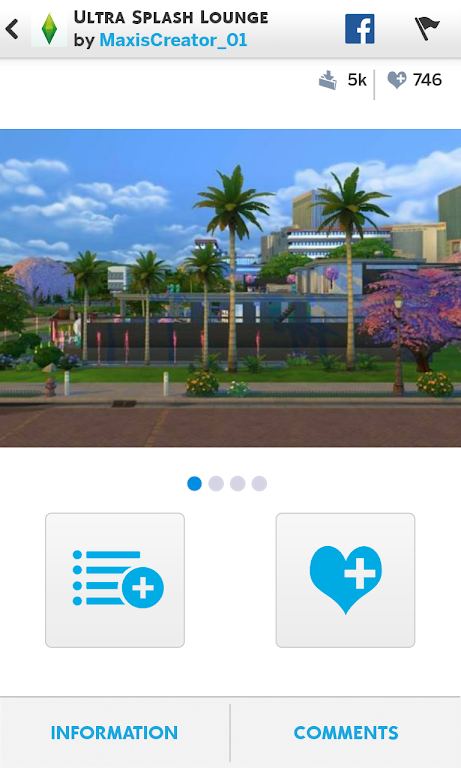This screenshot has height=768, width=461.
Task: Open the Ultra Splash Lounge screenshot
Action: (230, 288)
